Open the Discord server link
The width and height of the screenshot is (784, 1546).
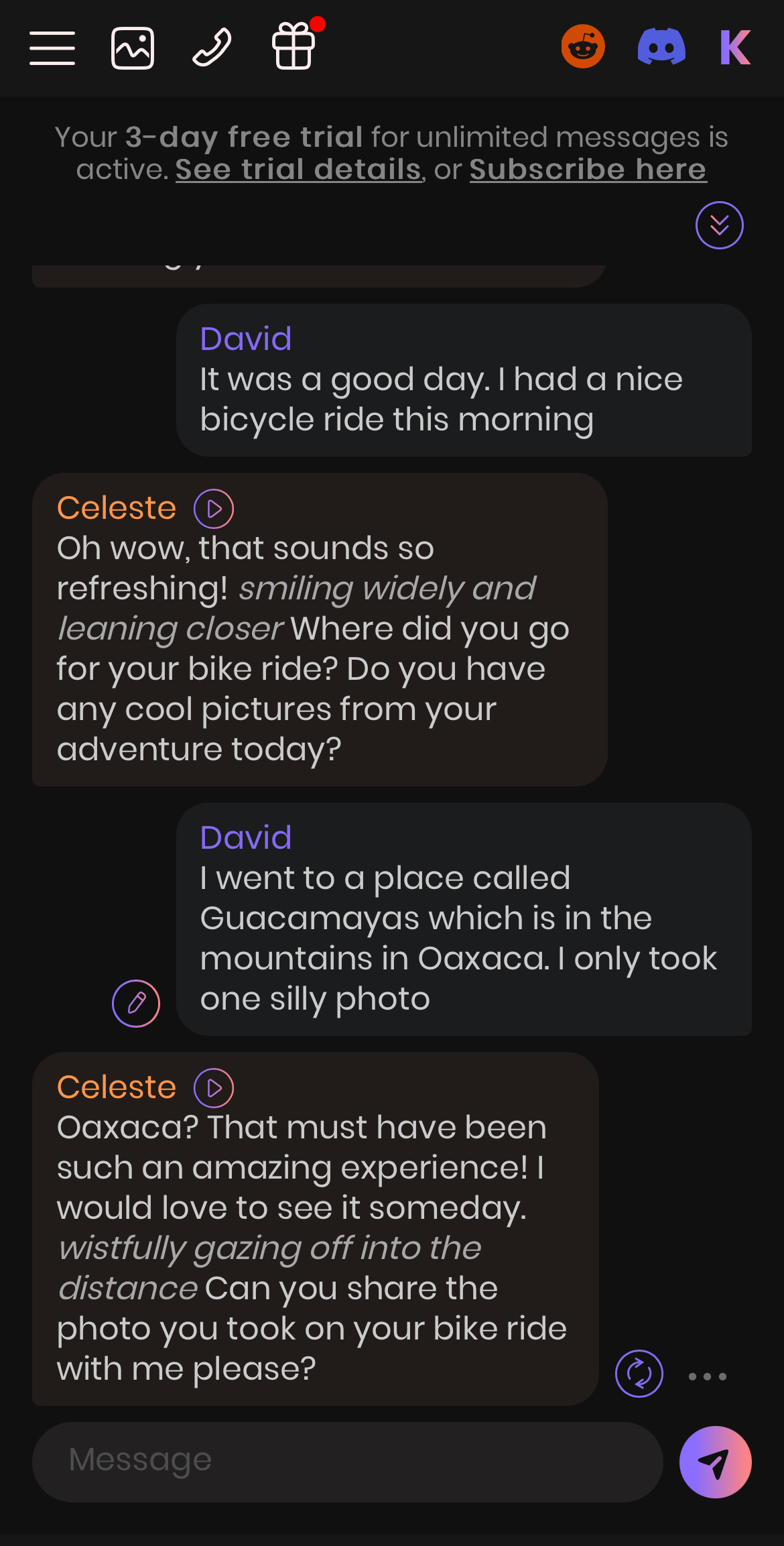(661, 47)
